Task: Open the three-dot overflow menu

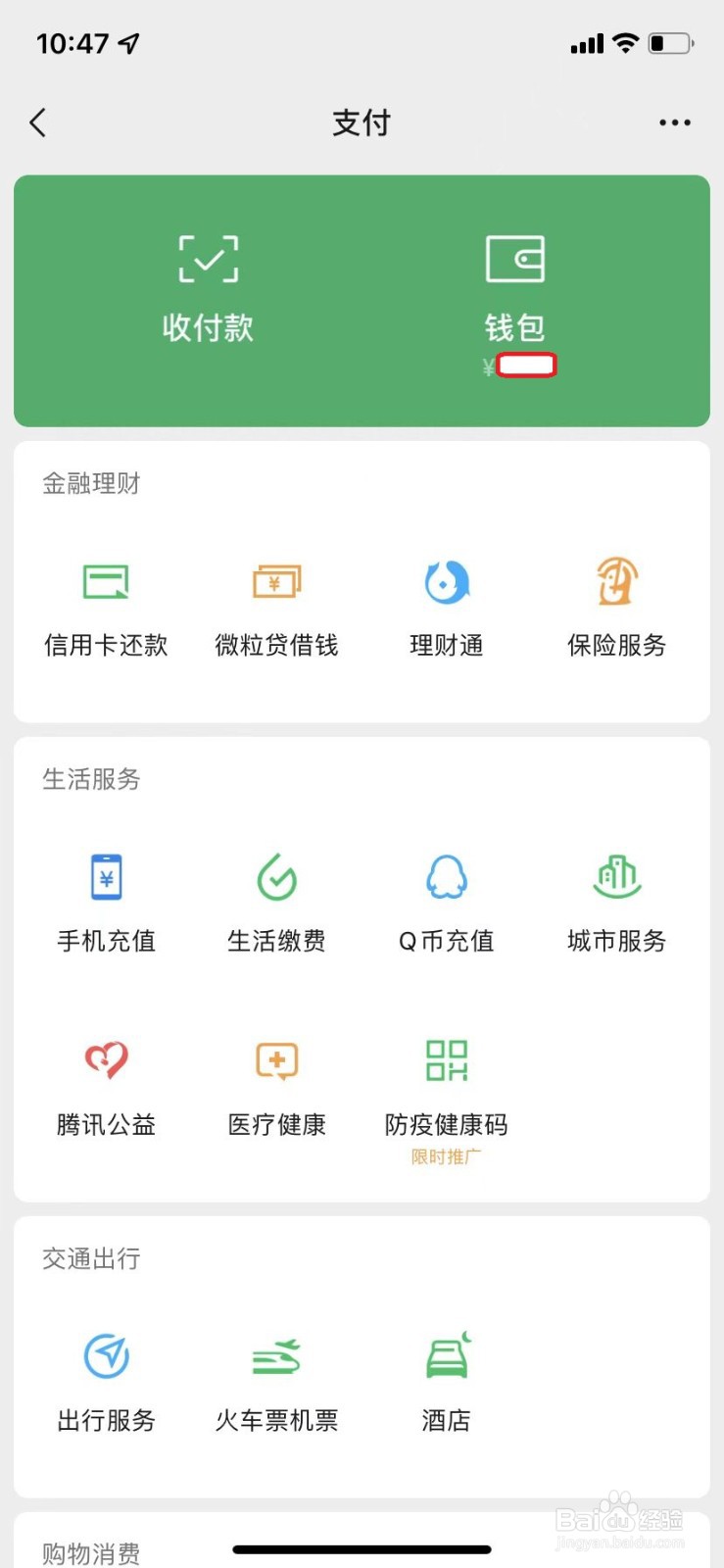Action: pyautogui.click(x=675, y=122)
